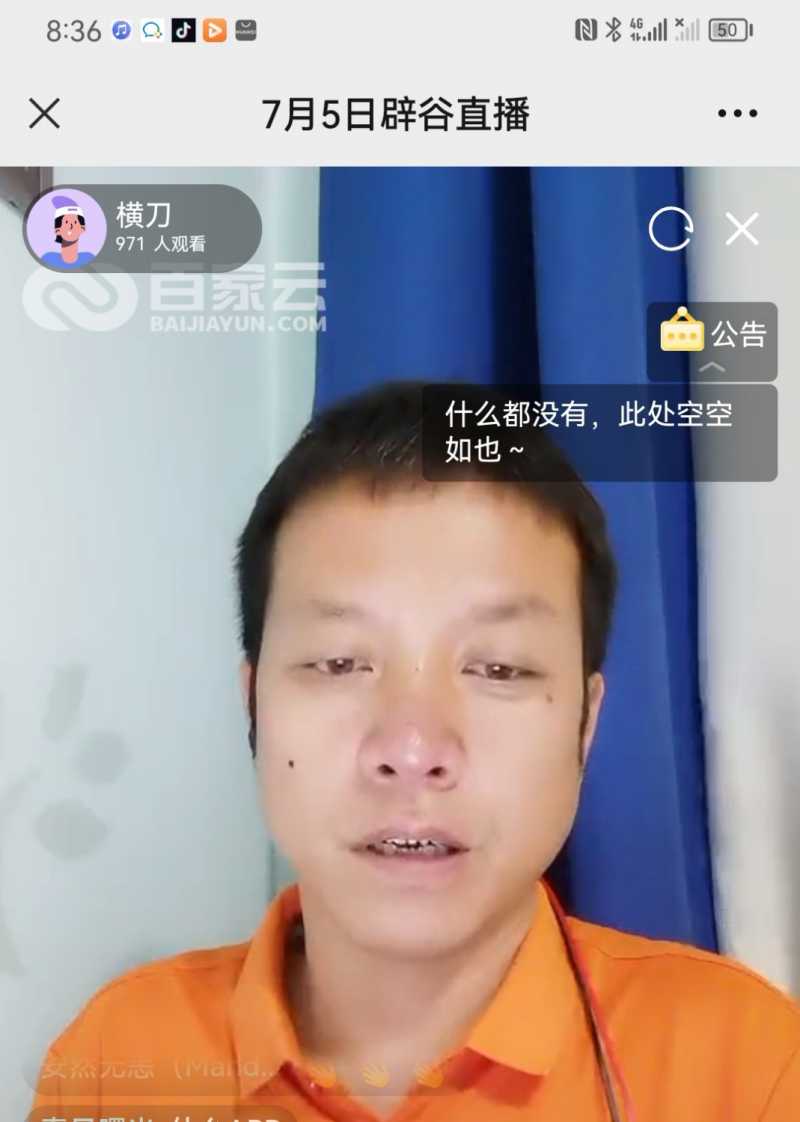
Task: Dismiss the 什么都没有 announcement bubble
Action: [x=598, y=432]
